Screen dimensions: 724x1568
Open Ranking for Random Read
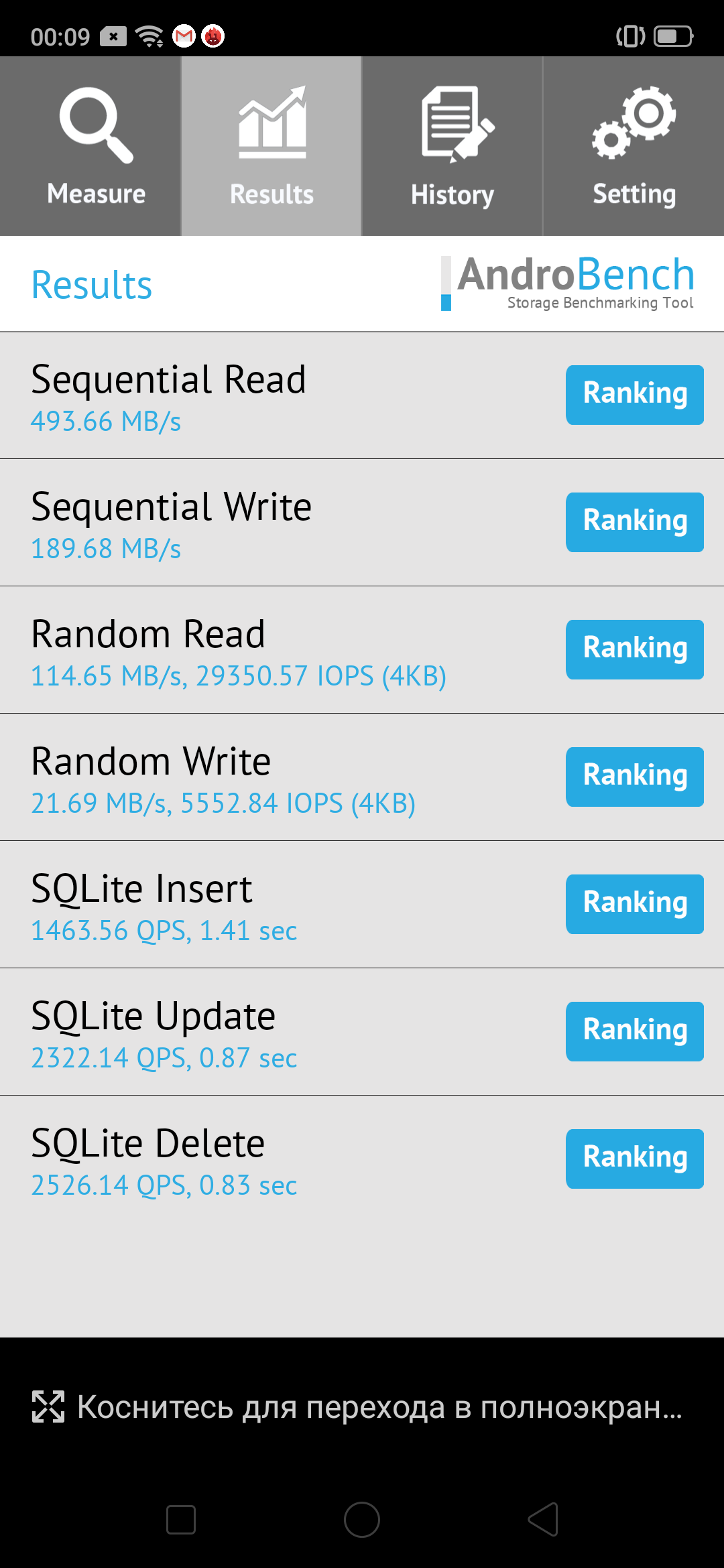(x=635, y=649)
